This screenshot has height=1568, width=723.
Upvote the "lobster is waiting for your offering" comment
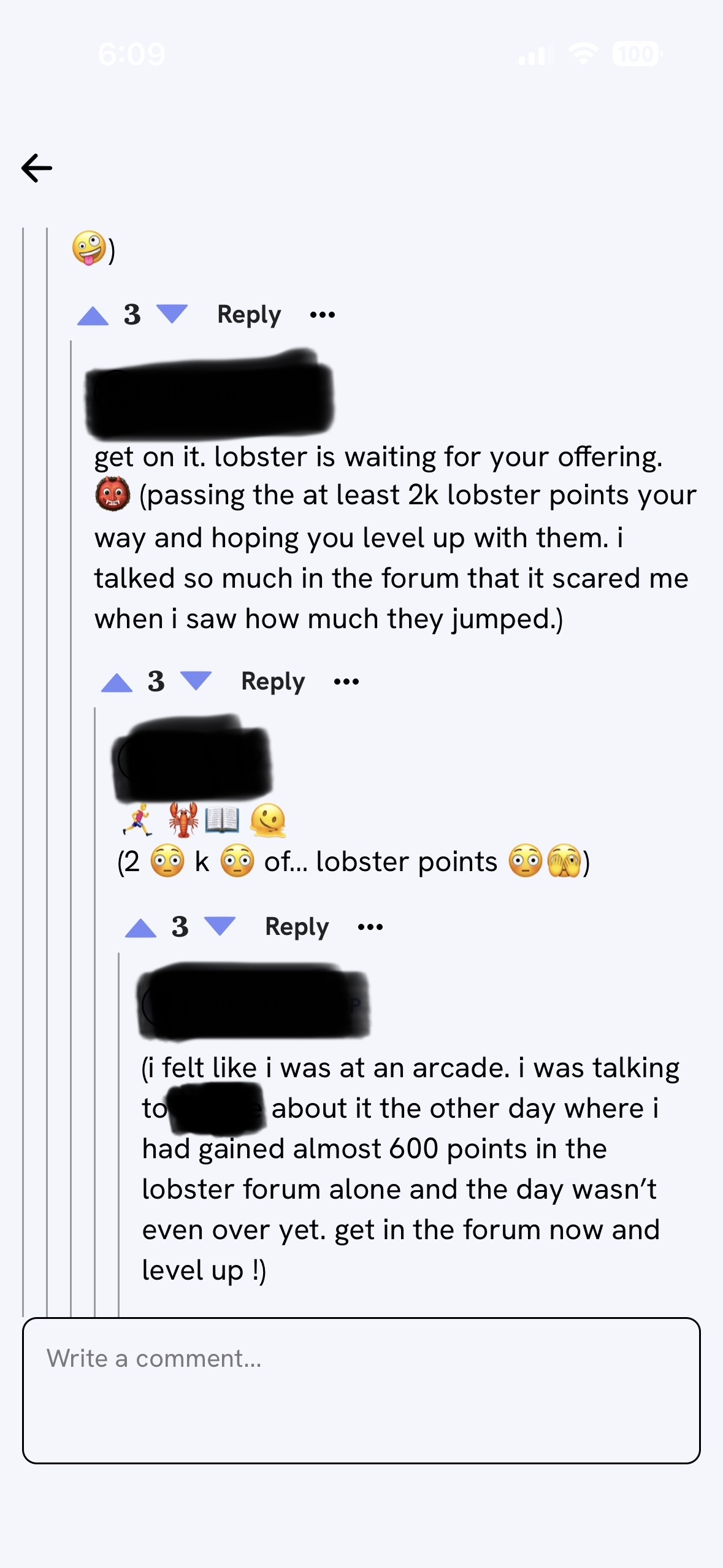pos(117,682)
